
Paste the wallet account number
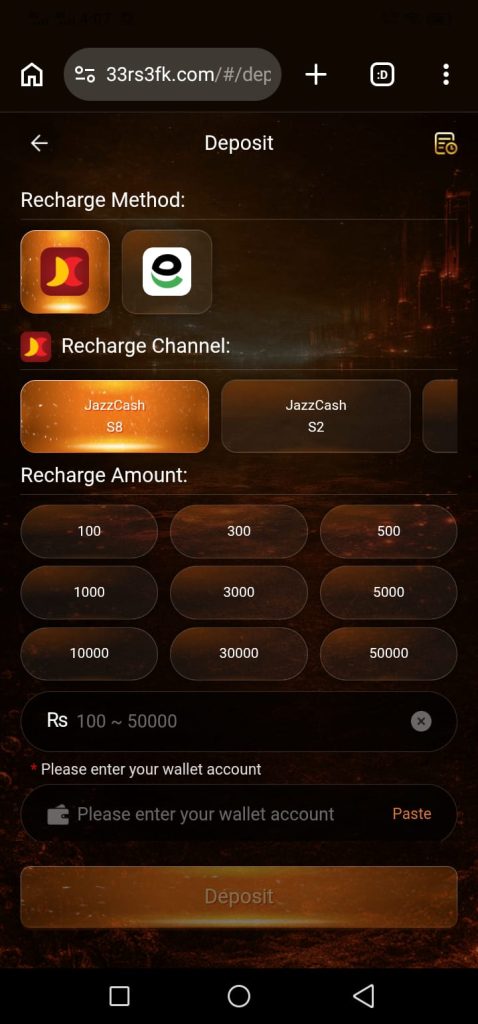click(x=411, y=814)
